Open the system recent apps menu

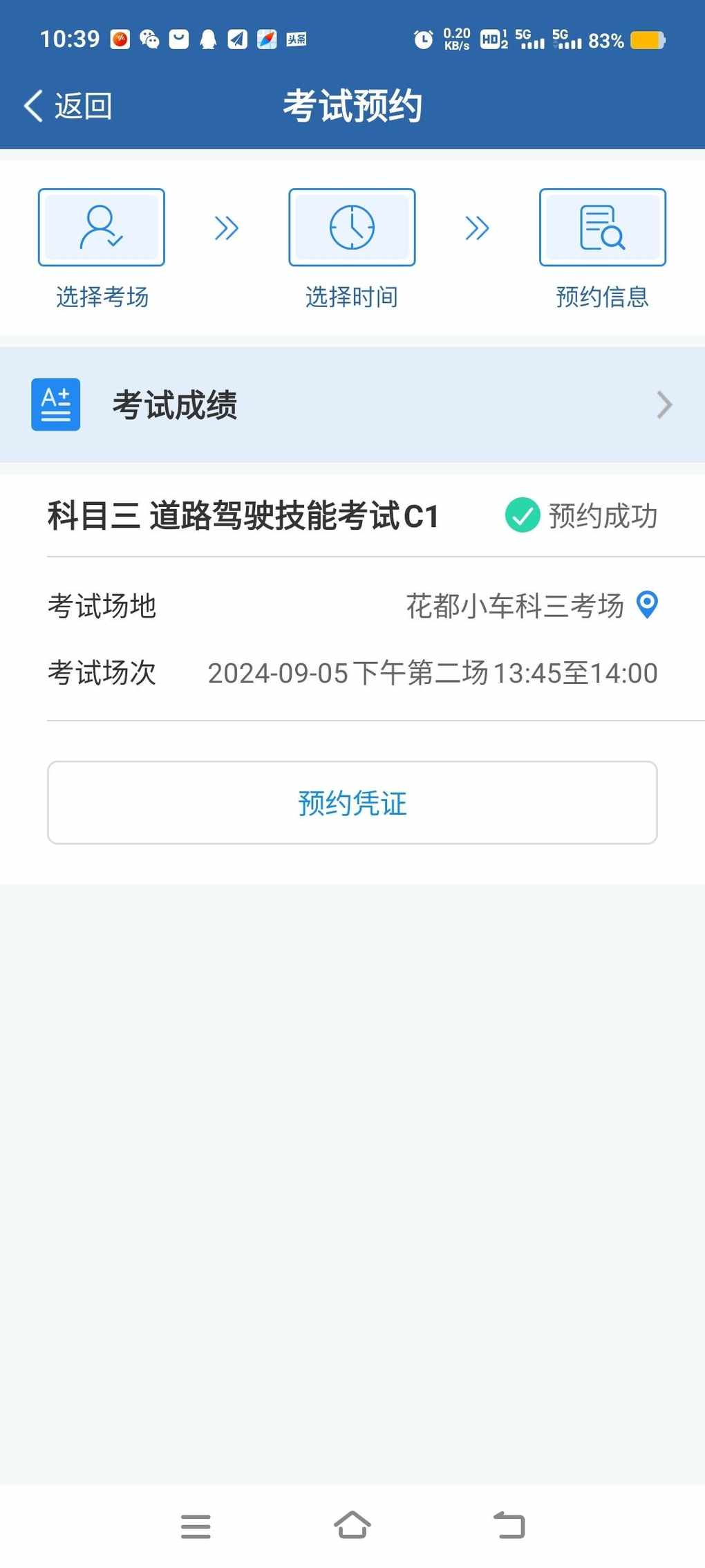click(196, 1526)
